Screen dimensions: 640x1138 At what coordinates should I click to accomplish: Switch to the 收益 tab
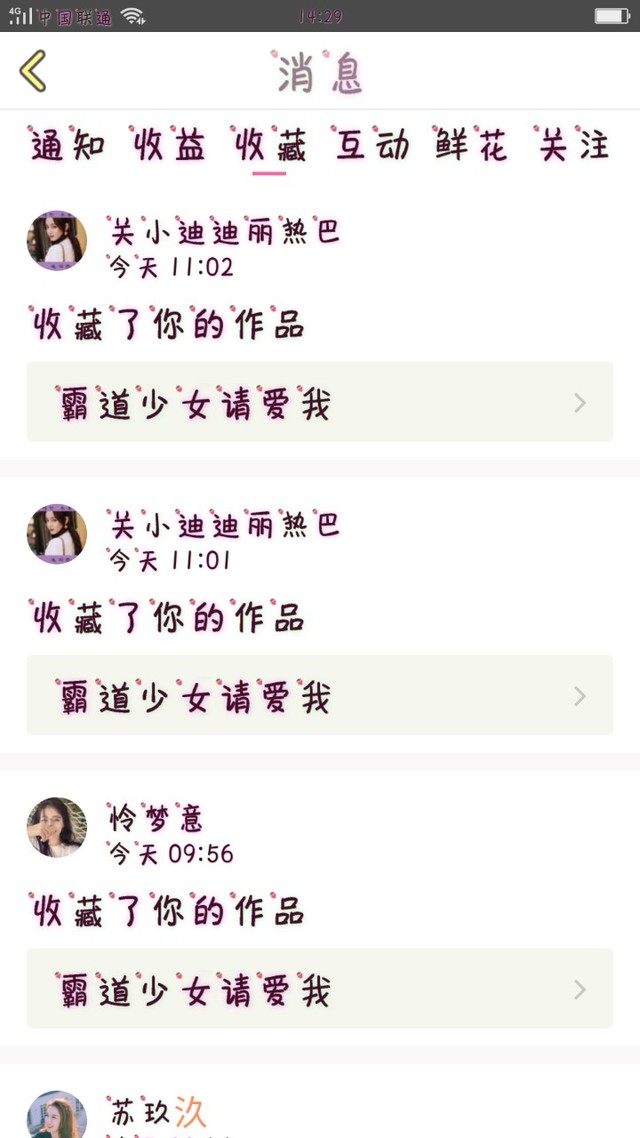tap(169, 146)
